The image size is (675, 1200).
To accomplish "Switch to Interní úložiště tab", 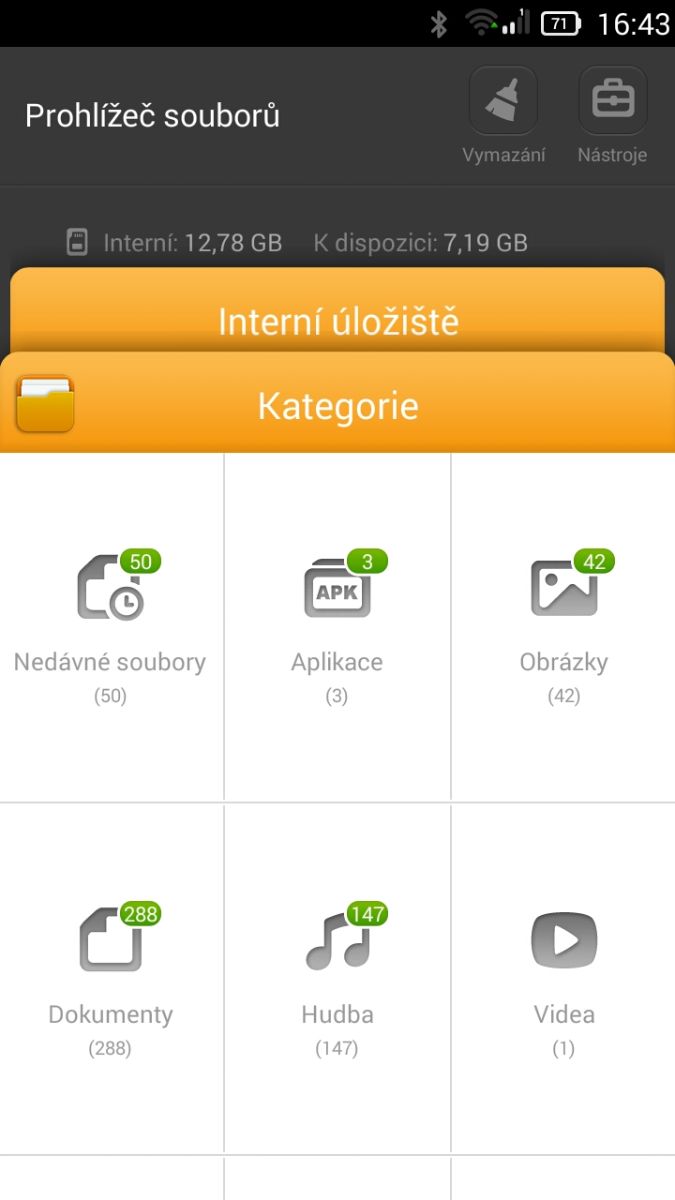I will coord(337,319).
